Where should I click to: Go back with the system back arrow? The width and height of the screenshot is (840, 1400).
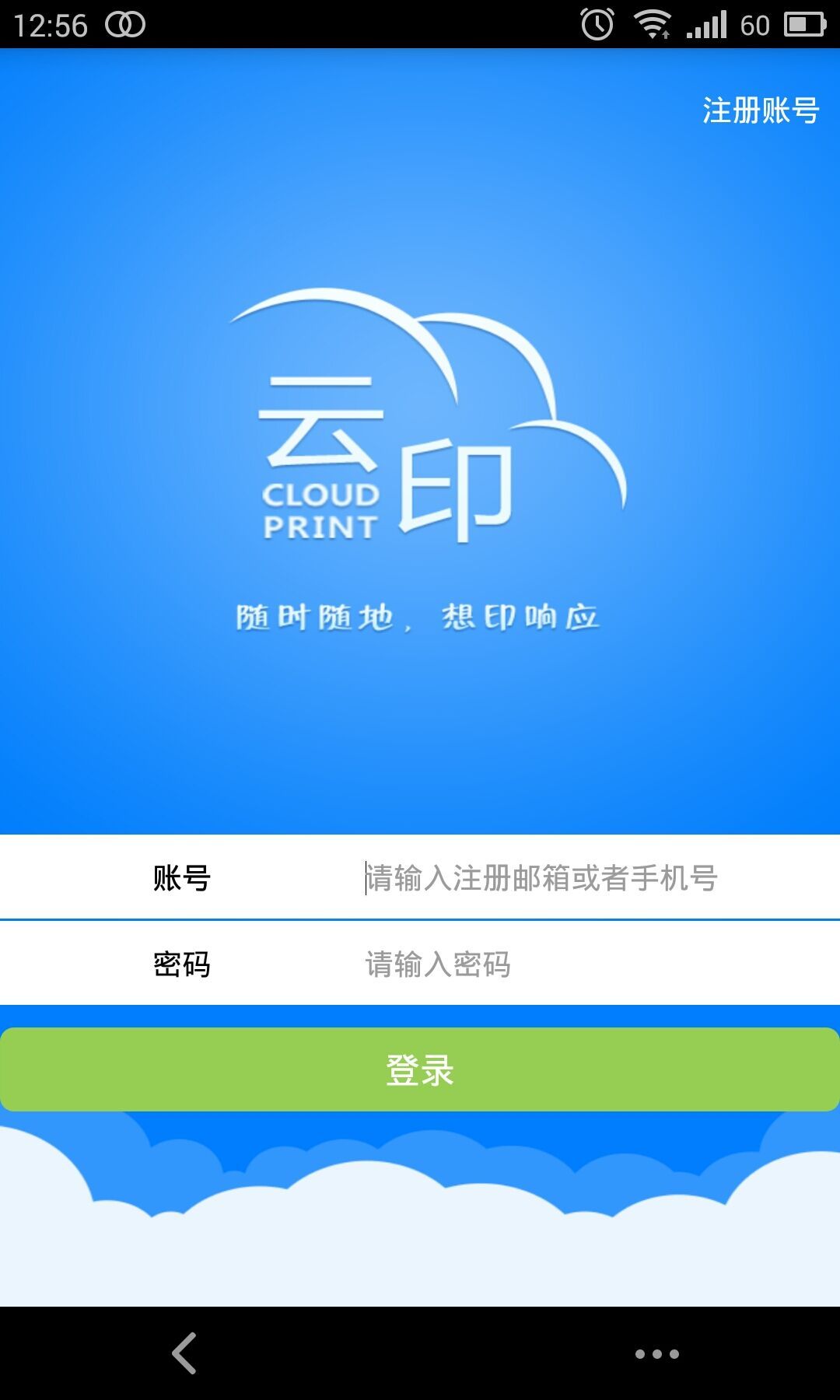coord(184,1353)
